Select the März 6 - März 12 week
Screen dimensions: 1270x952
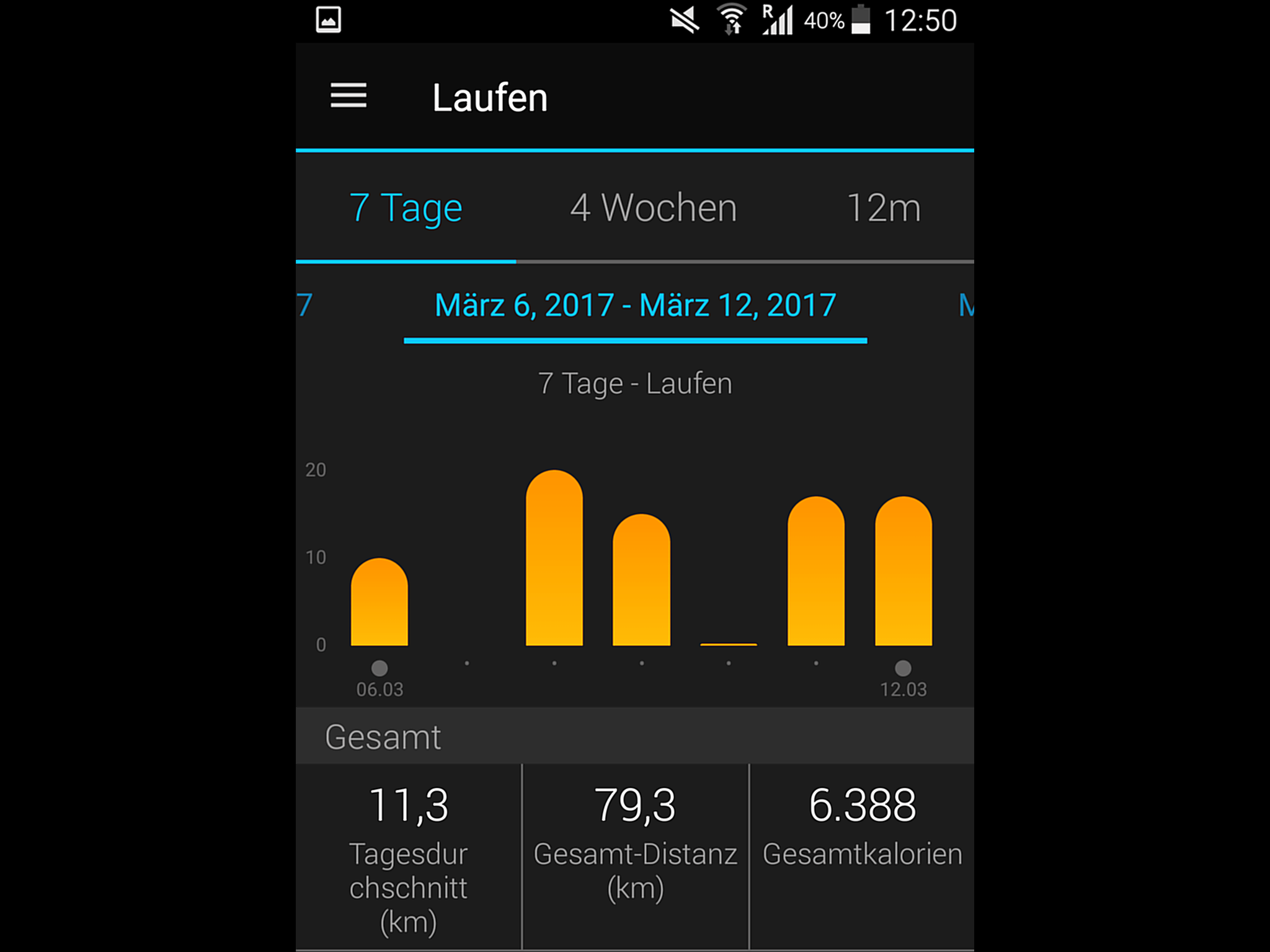635,306
